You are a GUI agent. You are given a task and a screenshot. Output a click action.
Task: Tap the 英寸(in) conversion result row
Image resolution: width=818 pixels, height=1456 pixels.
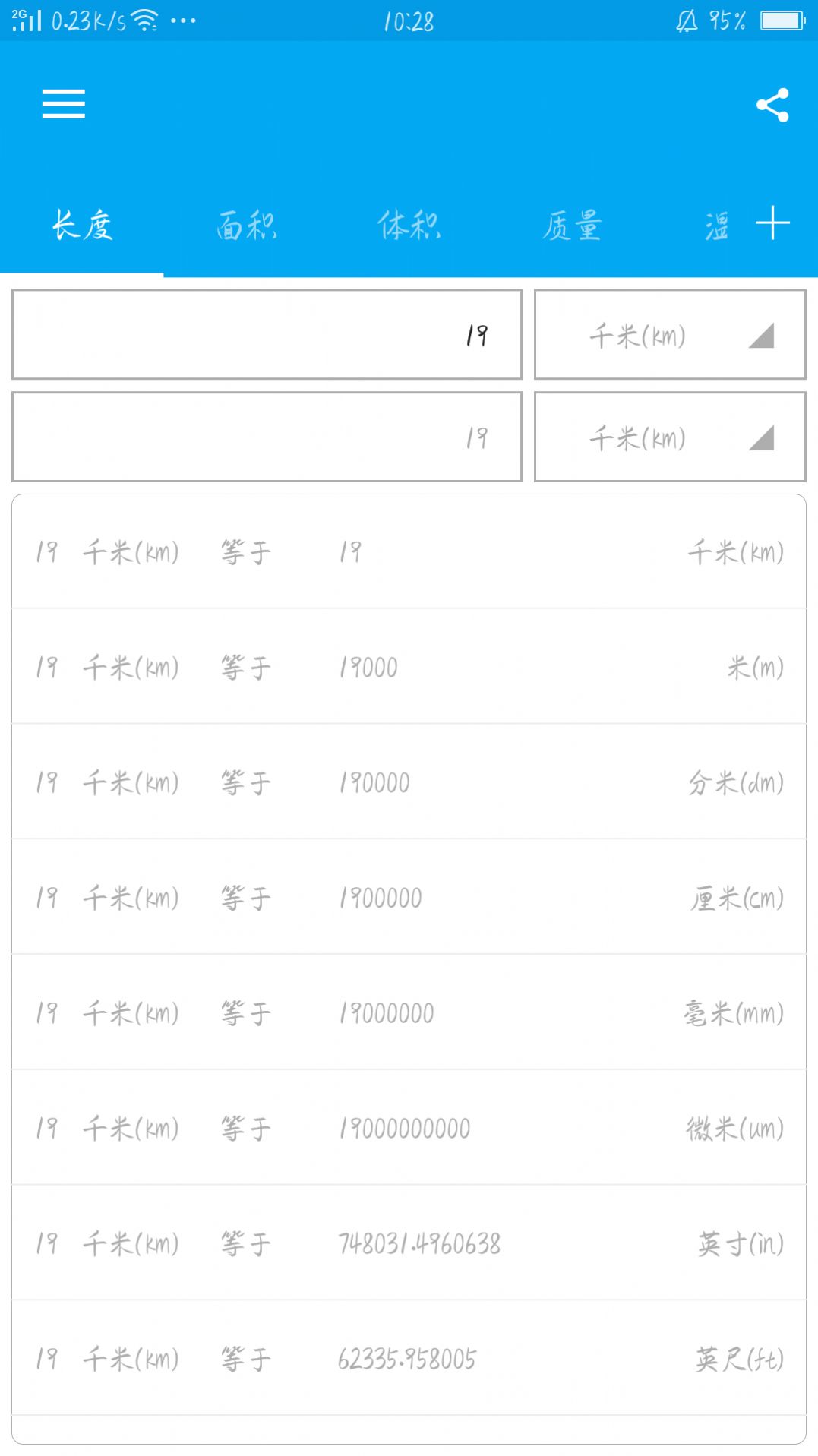pos(409,1243)
